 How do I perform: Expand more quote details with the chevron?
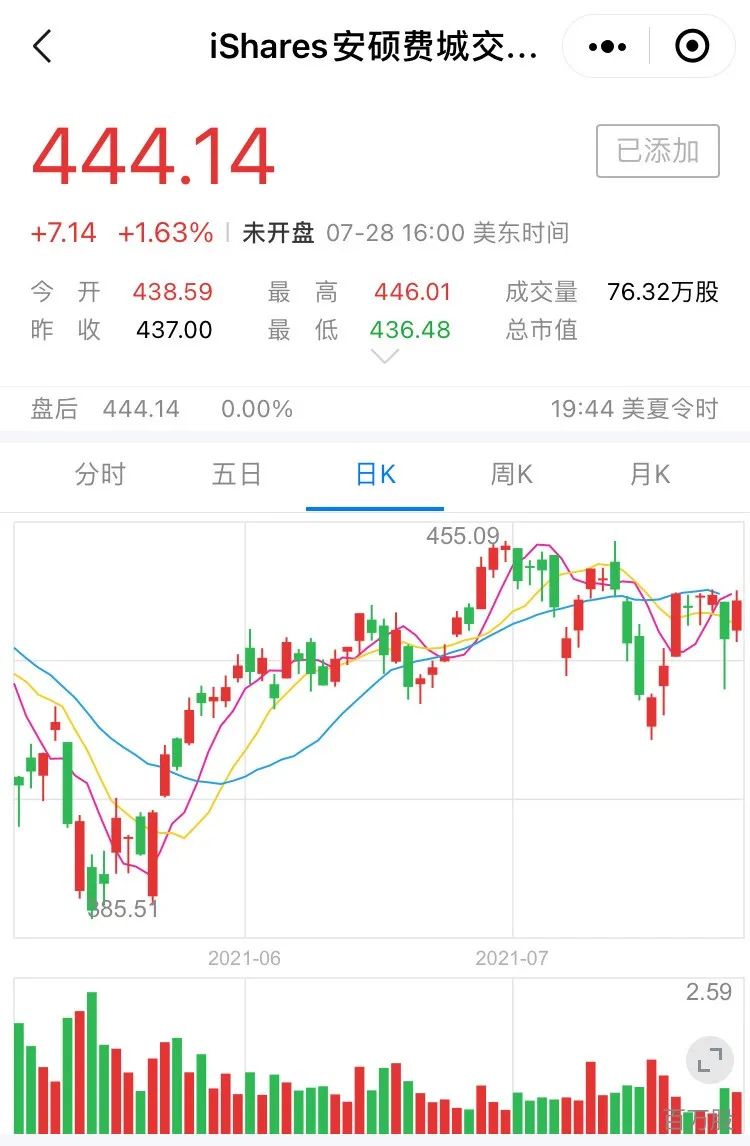pos(385,357)
